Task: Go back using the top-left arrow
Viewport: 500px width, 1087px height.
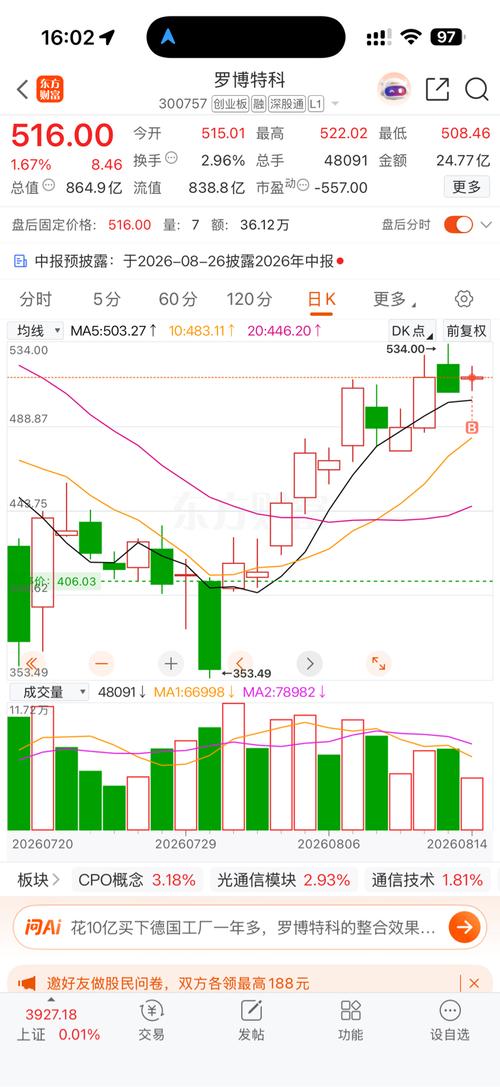Action: pyautogui.click(x=22, y=89)
